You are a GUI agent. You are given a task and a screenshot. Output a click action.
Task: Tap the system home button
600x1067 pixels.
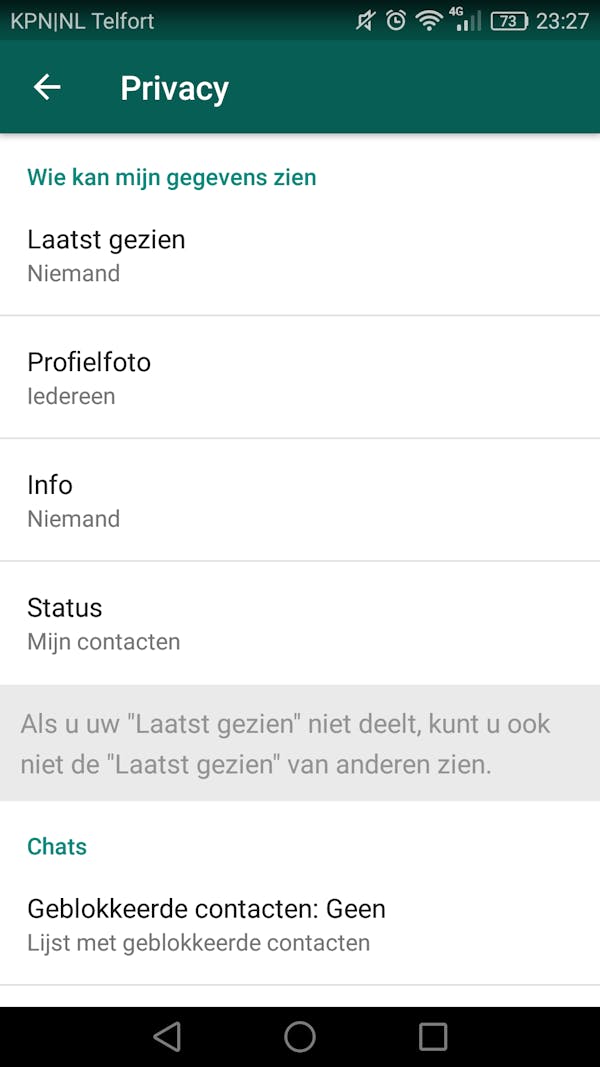point(300,1036)
